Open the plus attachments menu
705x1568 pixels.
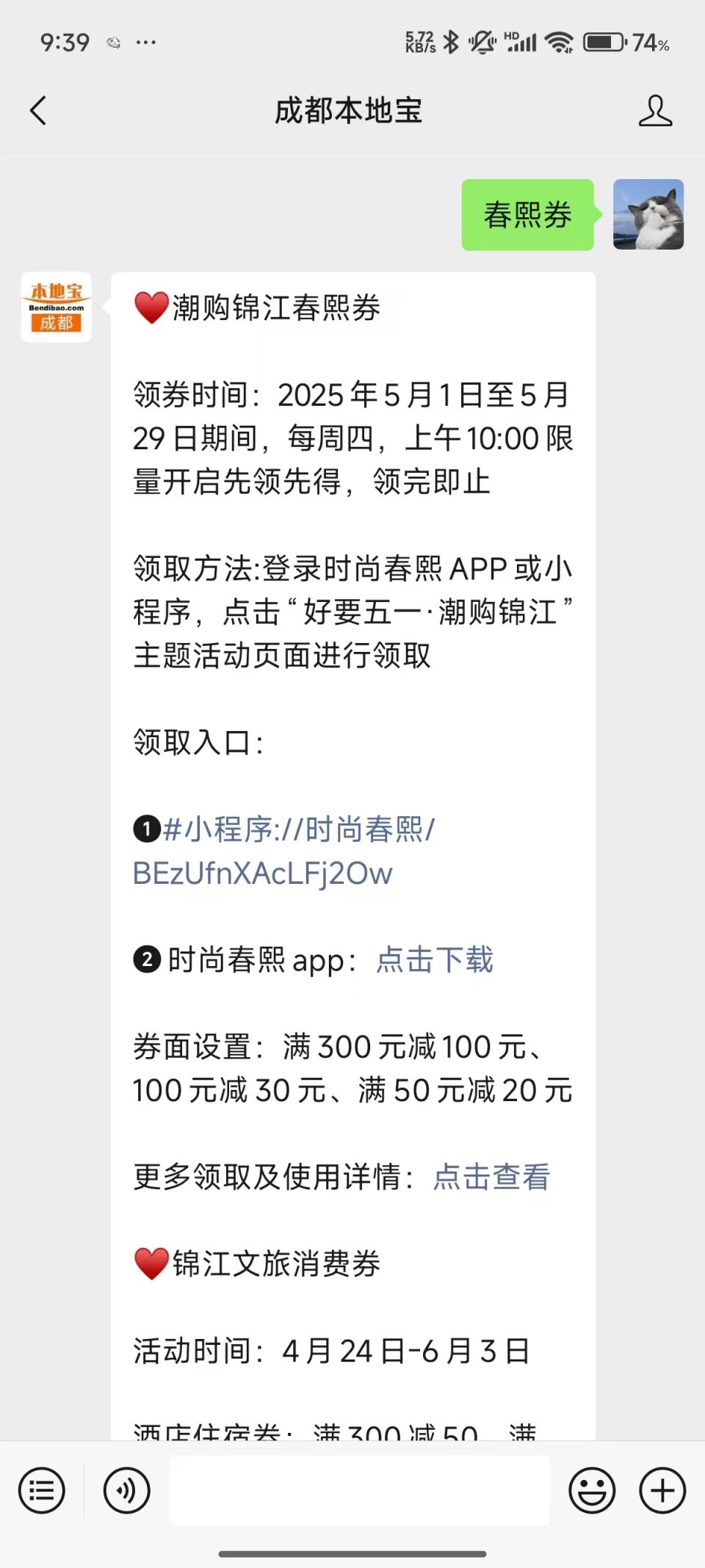pyautogui.click(x=662, y=1491)
